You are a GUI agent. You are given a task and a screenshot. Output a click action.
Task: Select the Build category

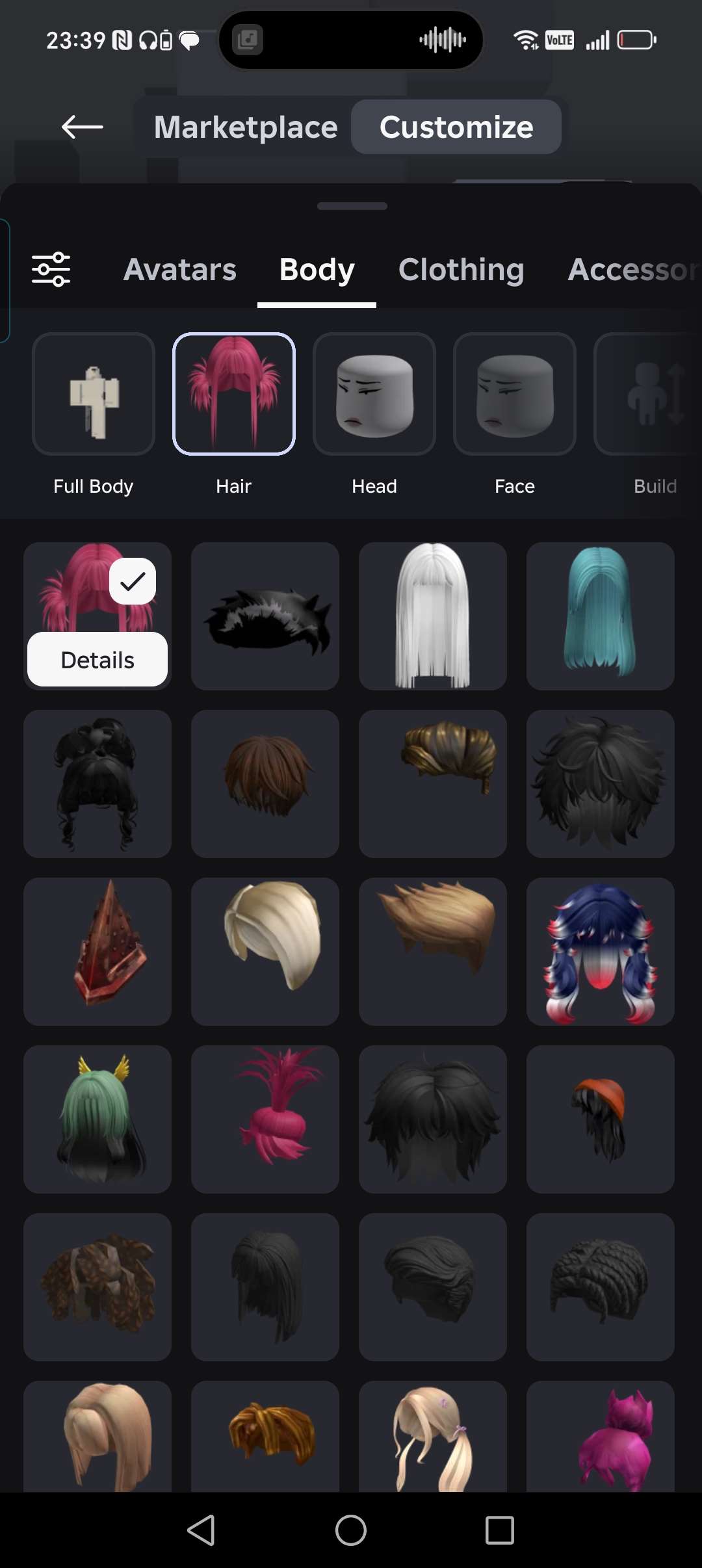point(650,394)
